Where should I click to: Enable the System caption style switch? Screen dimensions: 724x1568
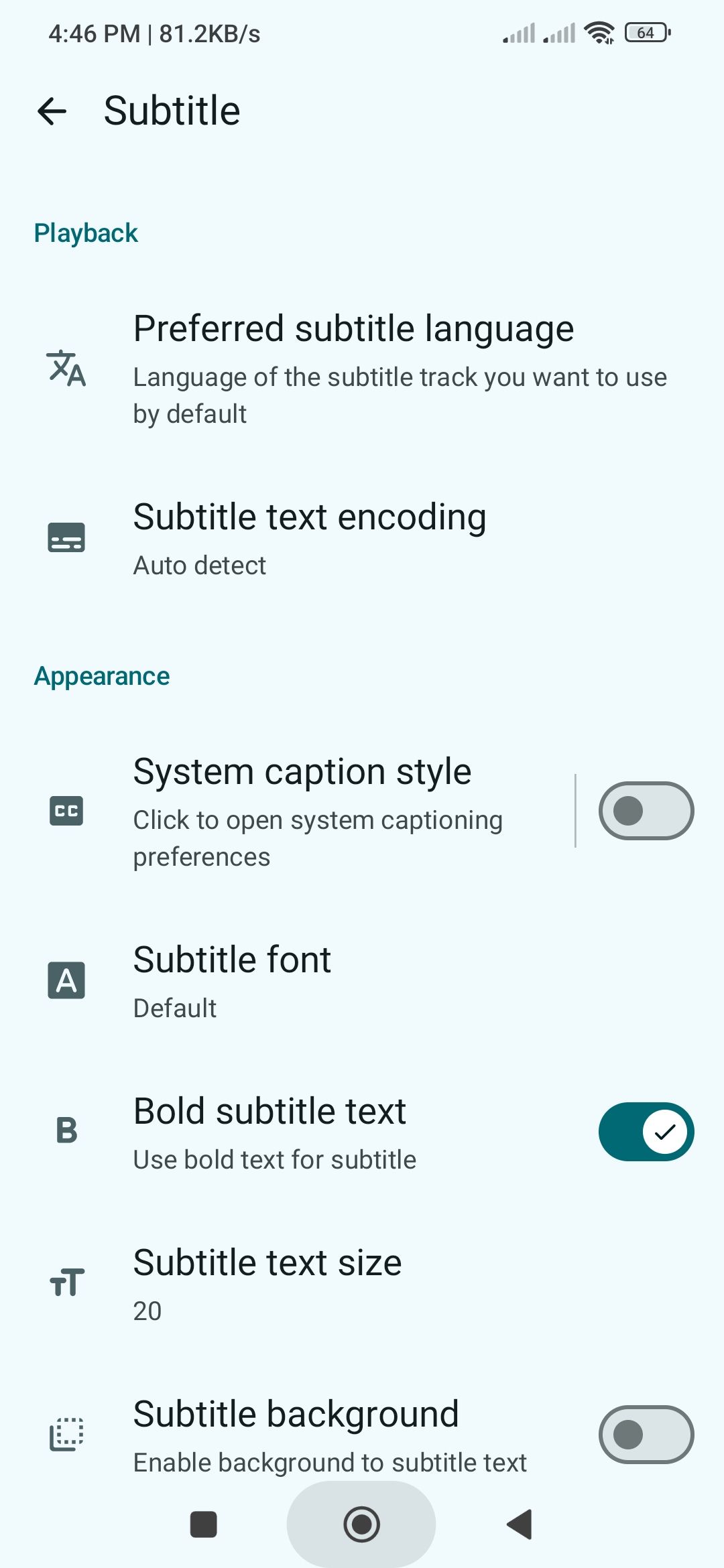646,811
